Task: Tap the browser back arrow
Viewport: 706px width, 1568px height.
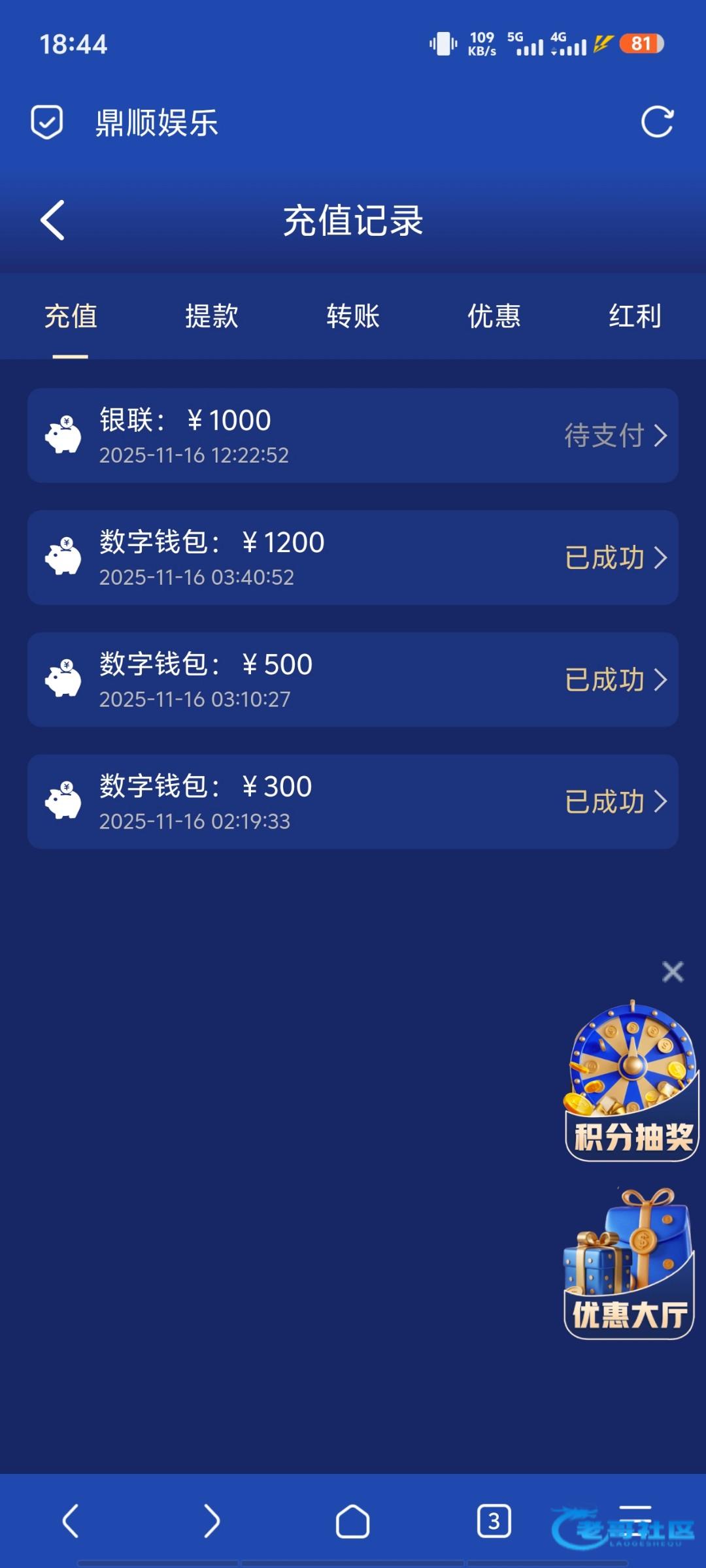Action: click(71, 1521)
